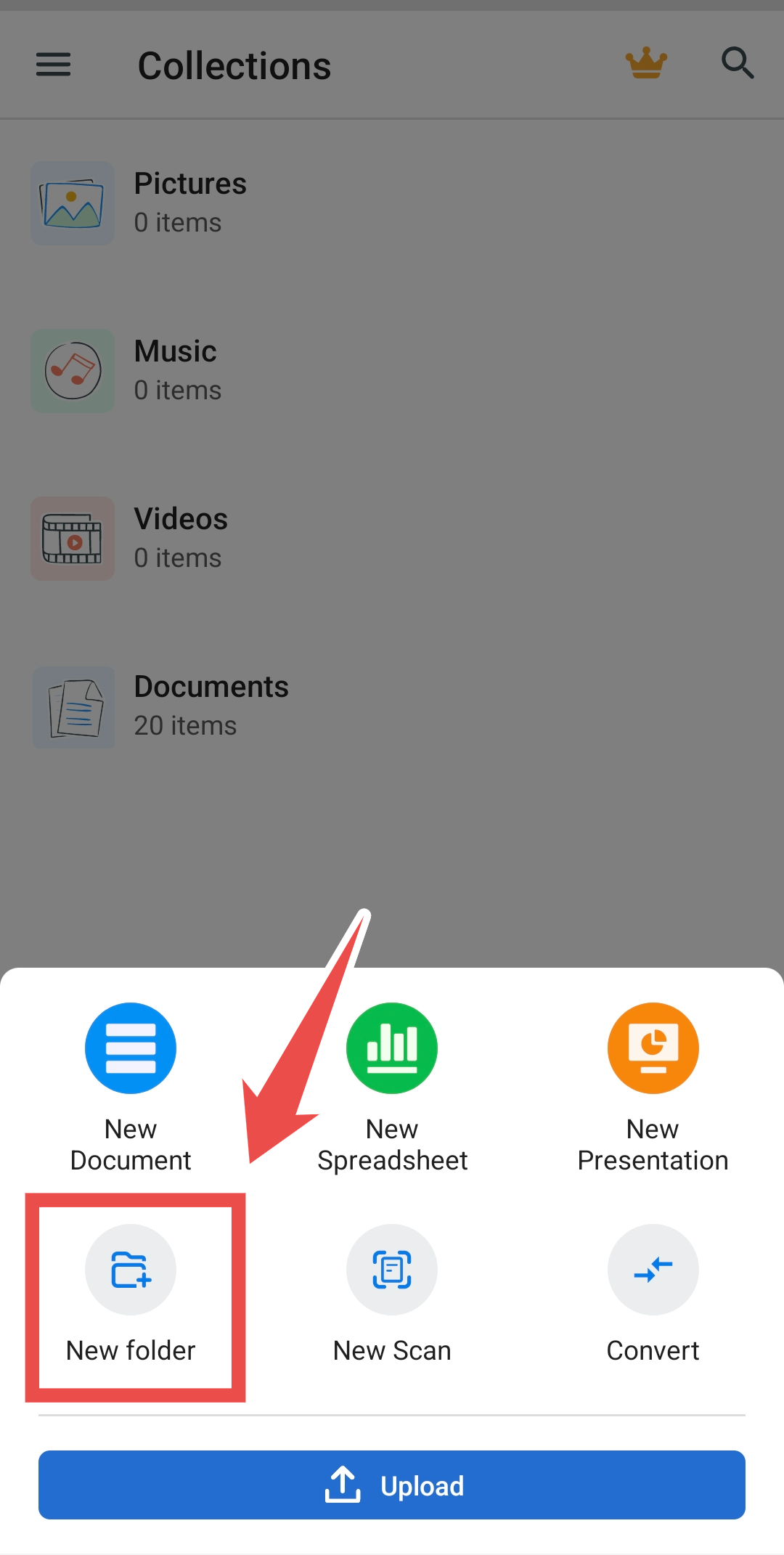Tap the blue Upload button
Image resolution: width=784 pixels, height=1555 pixels.
pos(392,1485)
